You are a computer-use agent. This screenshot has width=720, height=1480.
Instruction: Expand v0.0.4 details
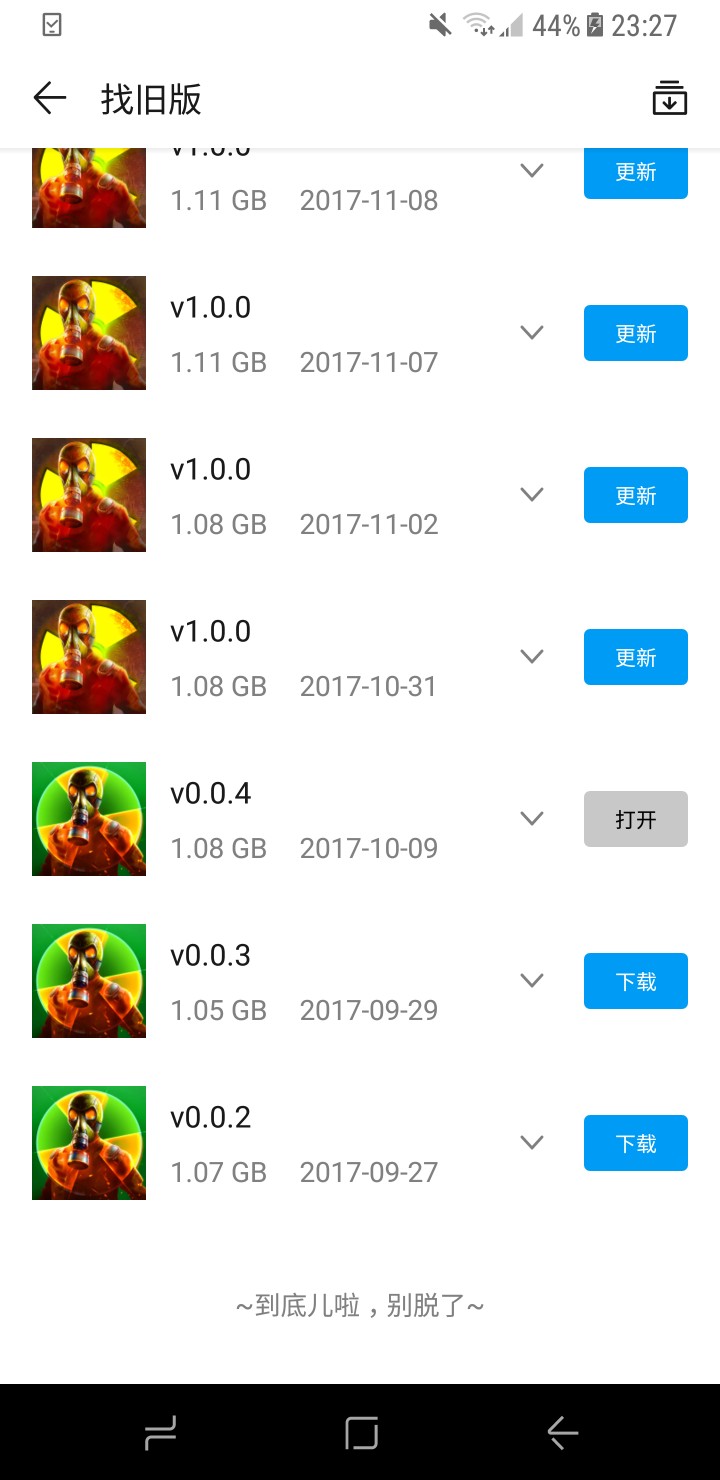[x=532, y=818]
